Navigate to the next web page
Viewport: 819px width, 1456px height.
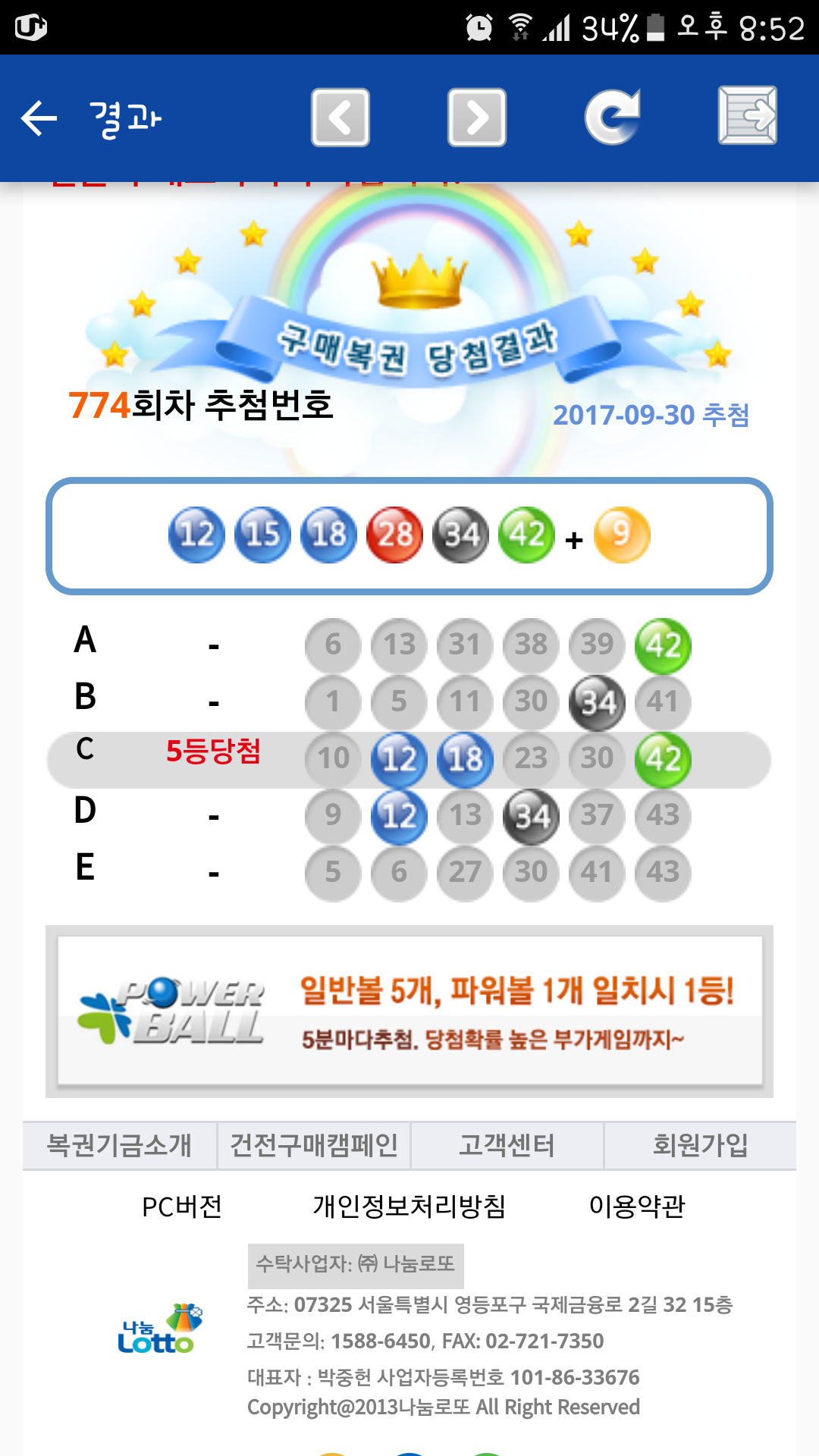tap(477, 118)
